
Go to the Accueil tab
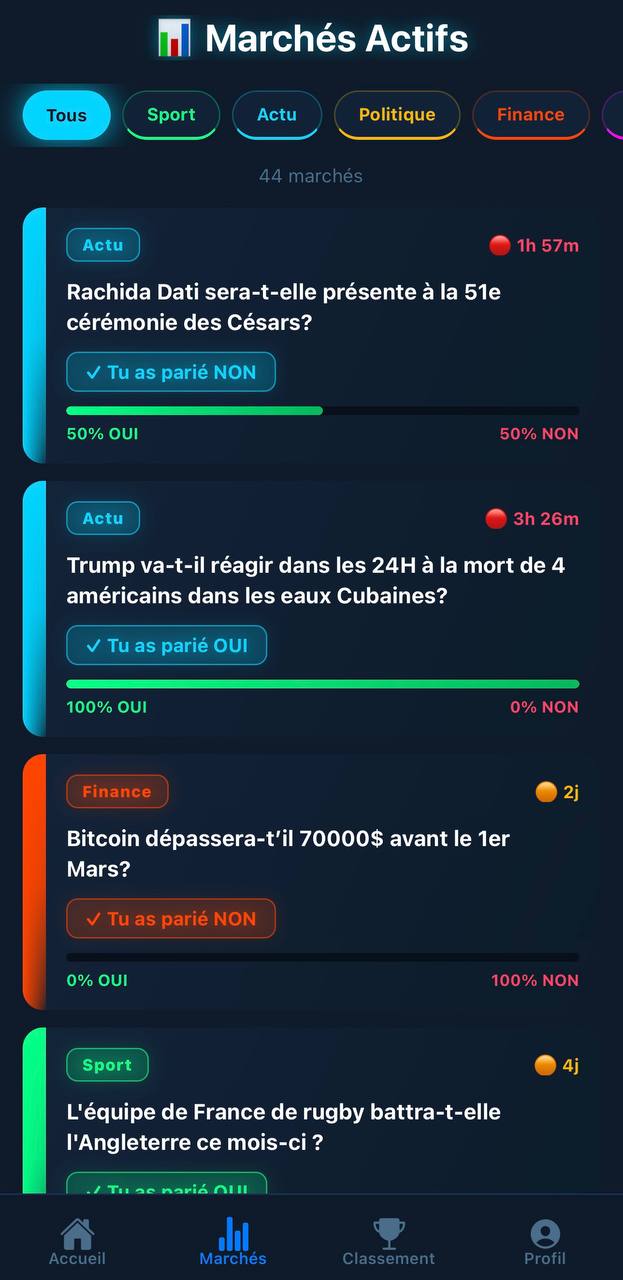click(x=77, y=1241)
